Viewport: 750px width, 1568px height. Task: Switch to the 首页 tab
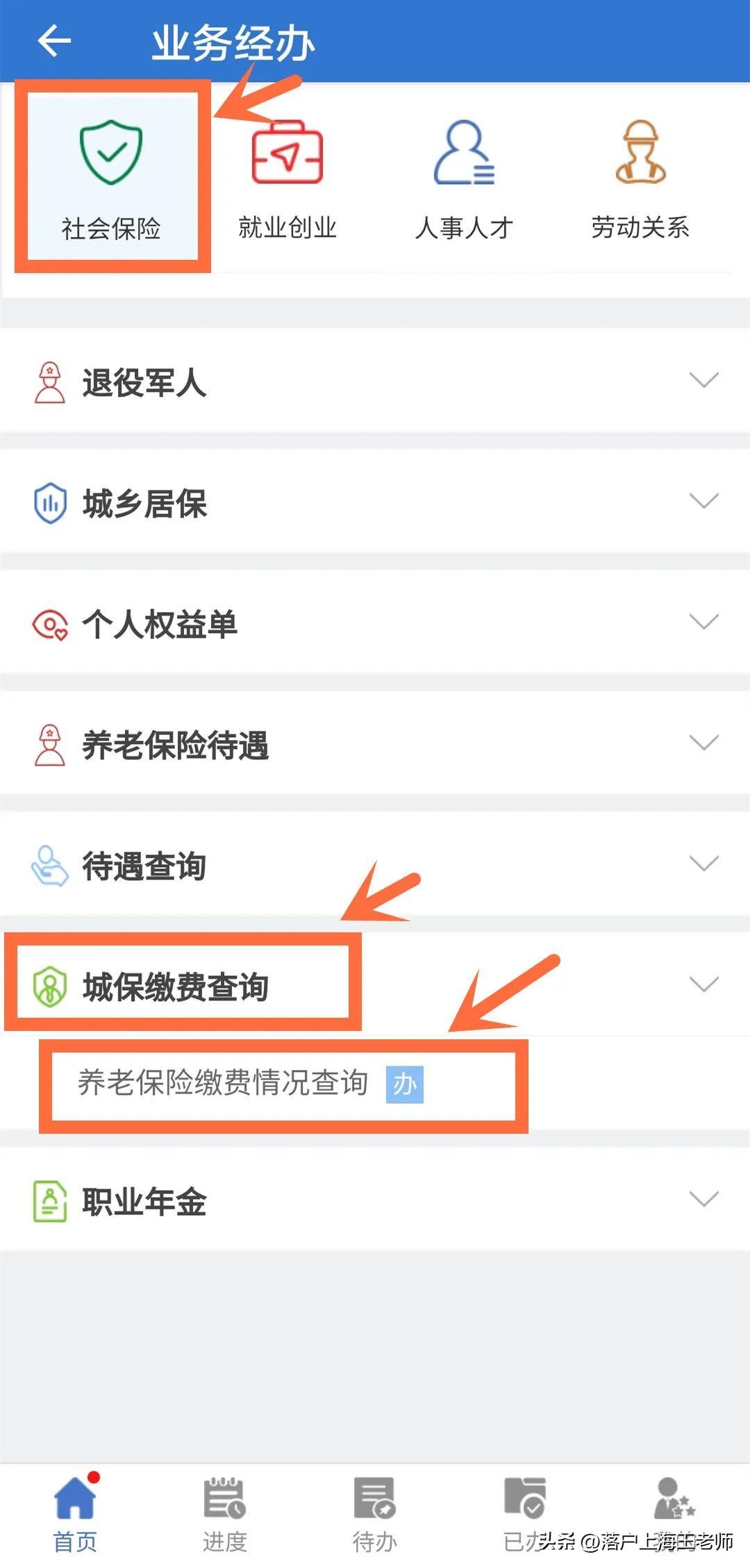[75, 1514]
